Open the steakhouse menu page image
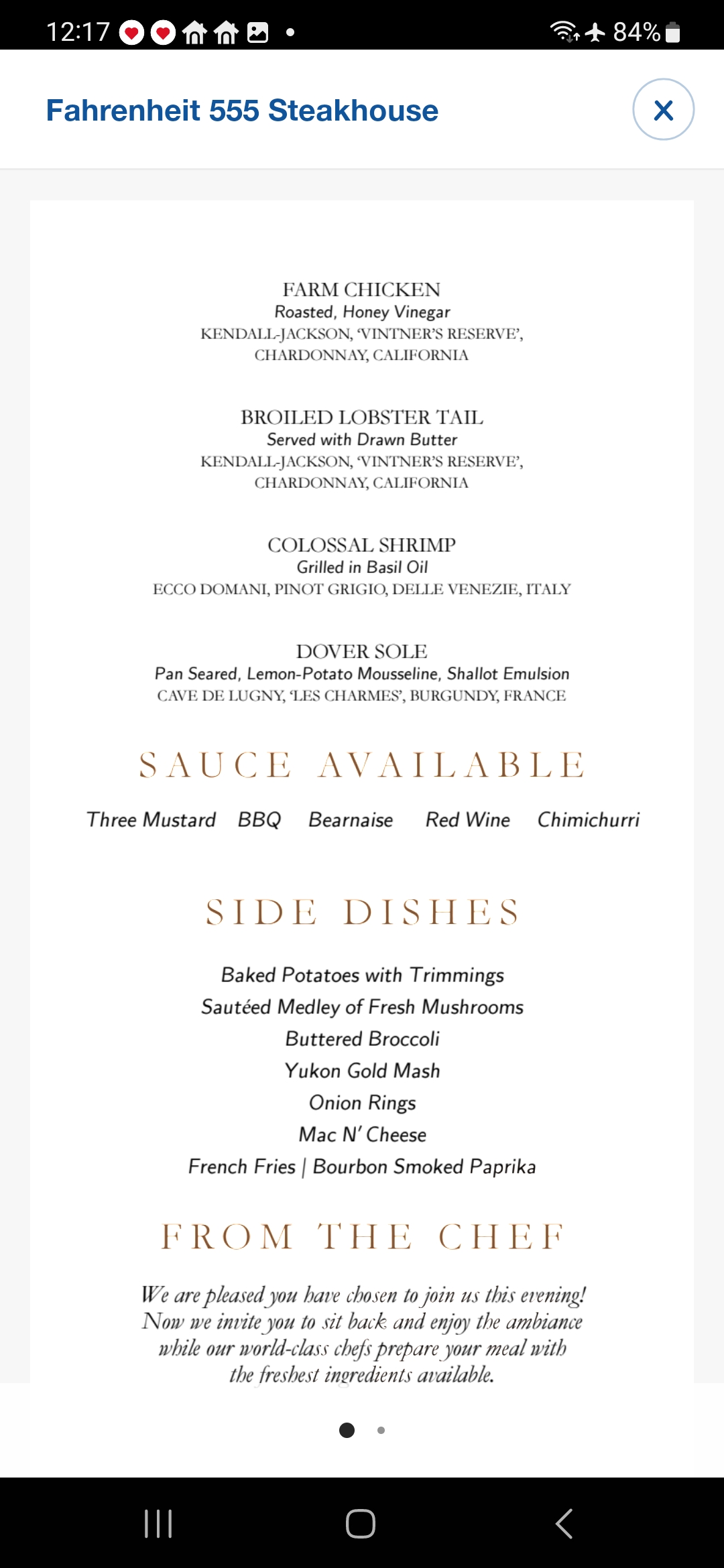Screen dimensions: 724x1568 pos(362,791)
